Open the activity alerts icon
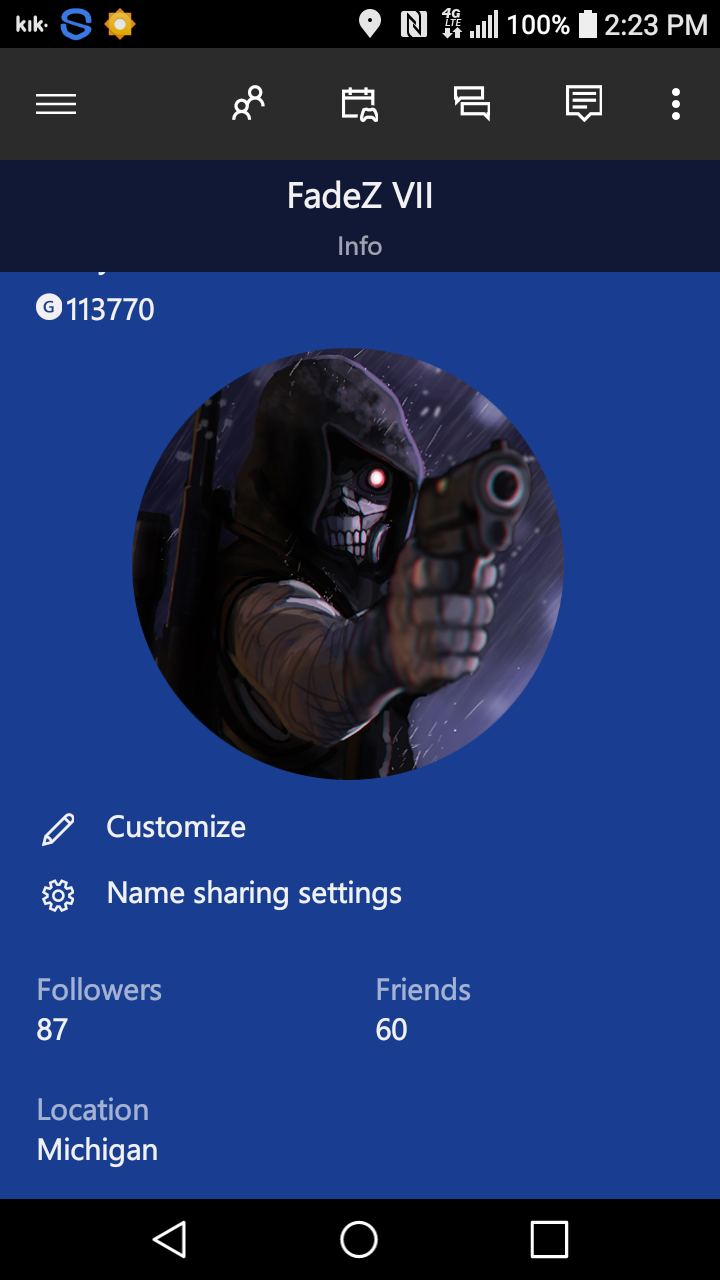 [584, 104]
